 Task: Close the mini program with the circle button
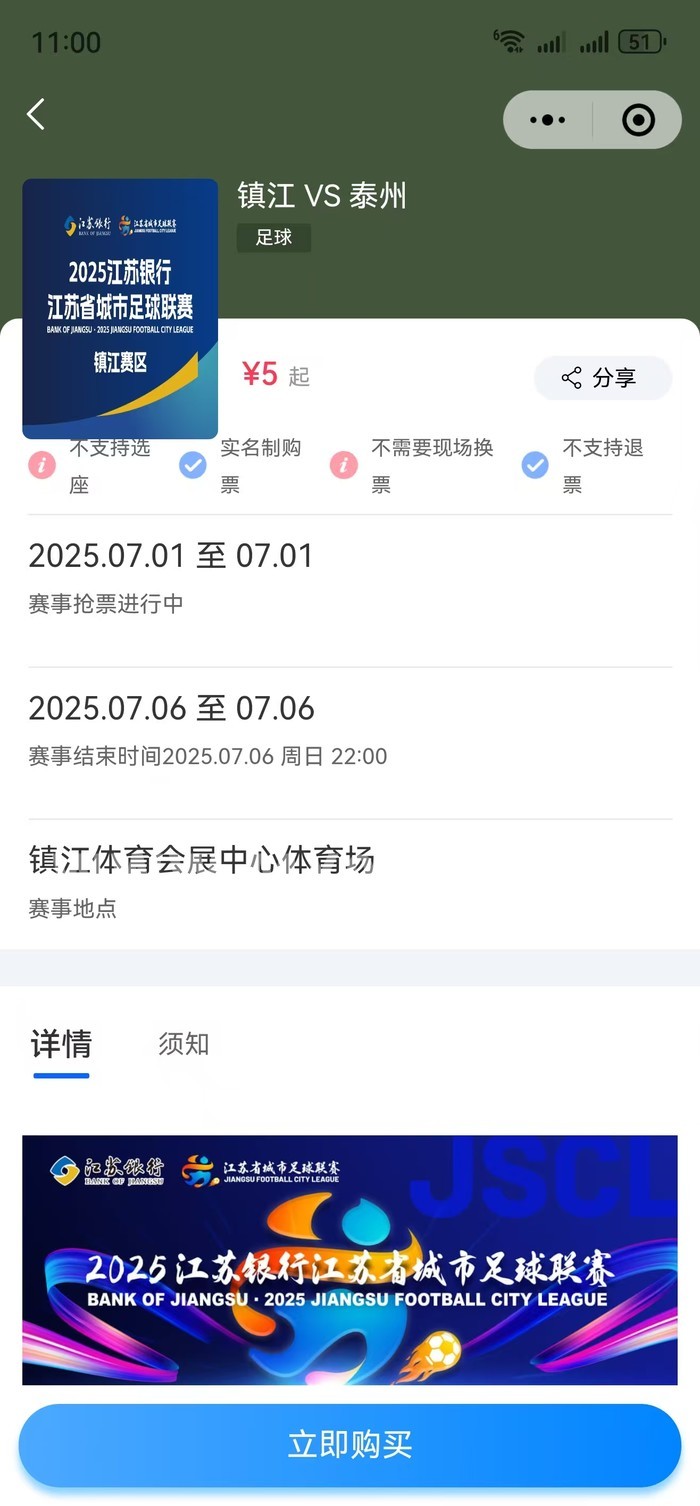point(638,120)
